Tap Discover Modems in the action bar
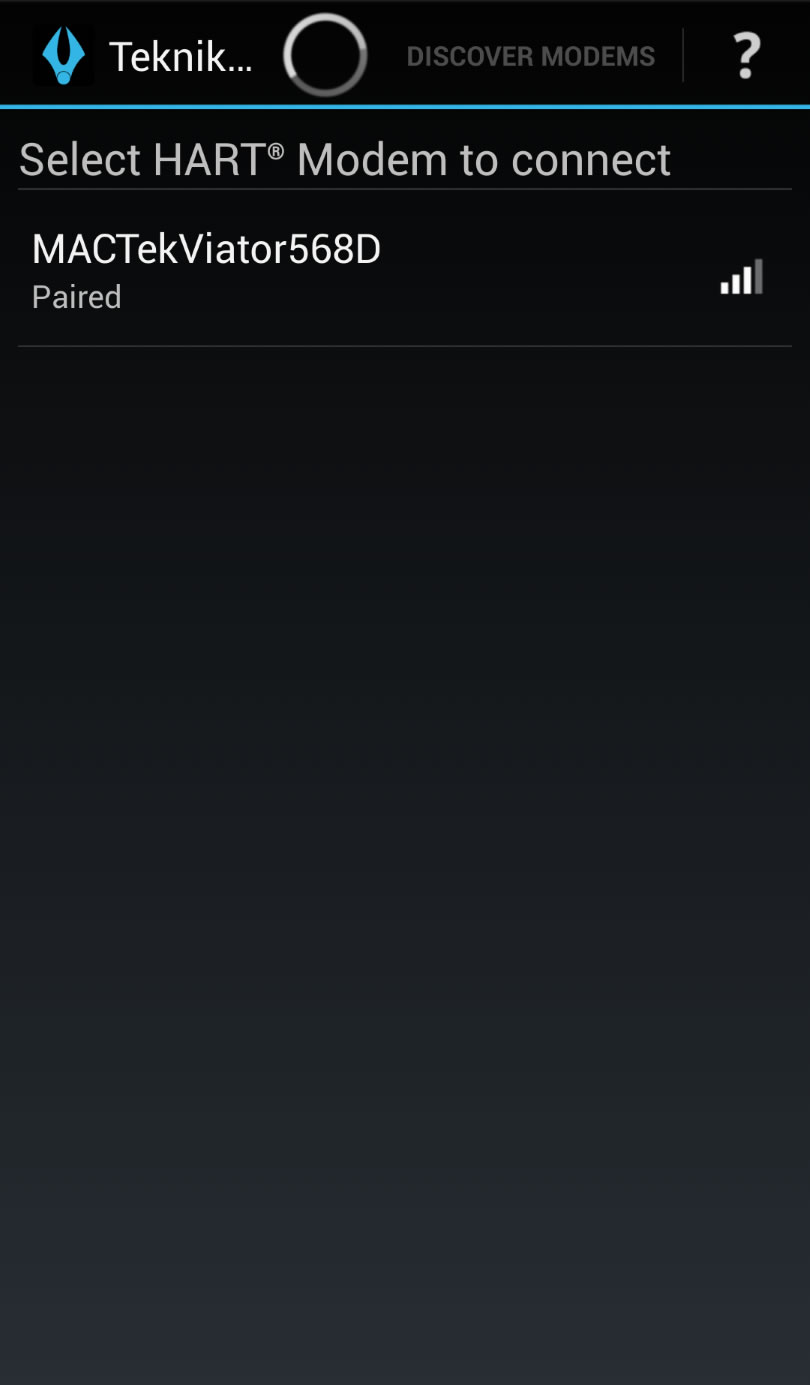 click(x=530, y=56)
